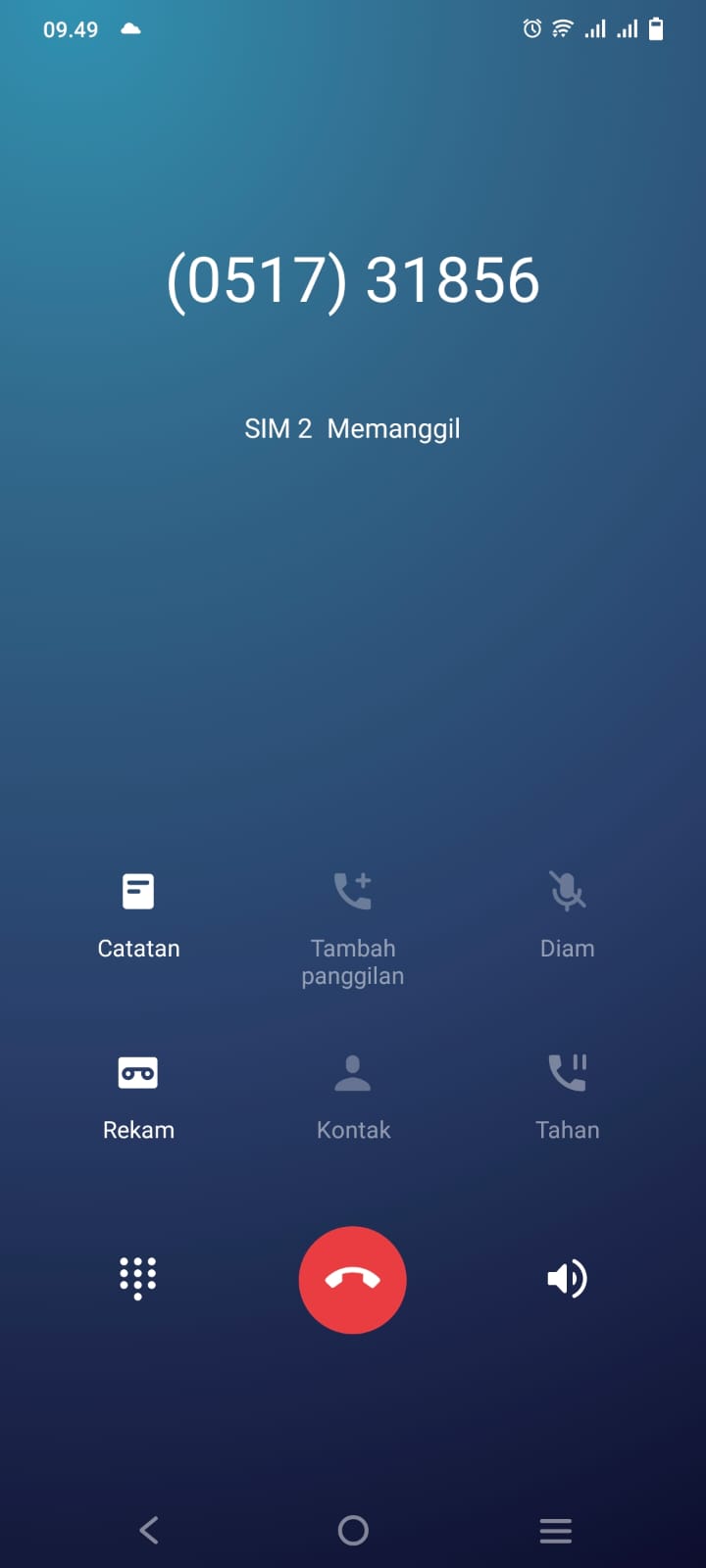End the call with the red hang-up button
The width and height of the screenshot is (706, 1568).
tap(353, 1280)
